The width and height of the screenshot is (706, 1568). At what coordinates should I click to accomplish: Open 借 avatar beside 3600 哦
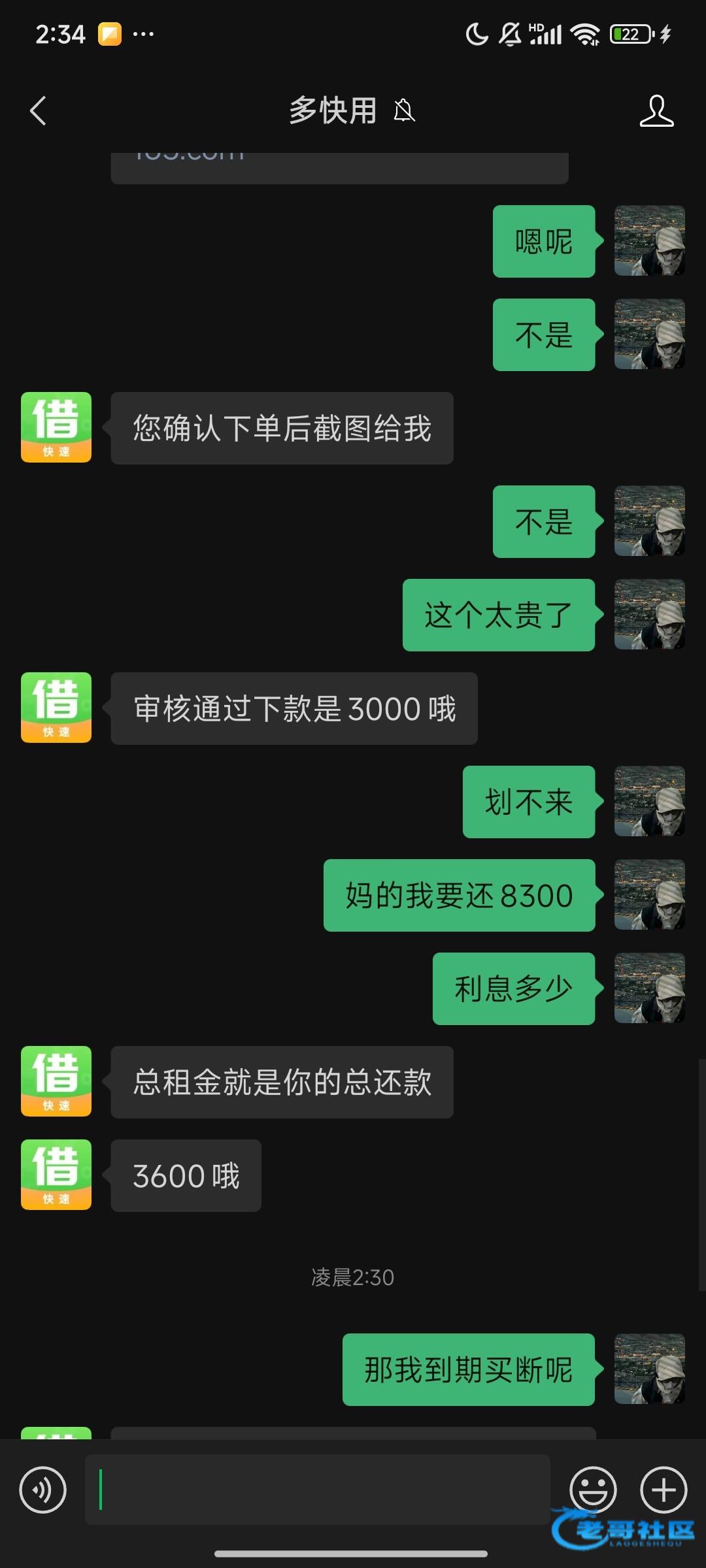click(56, 1175)
